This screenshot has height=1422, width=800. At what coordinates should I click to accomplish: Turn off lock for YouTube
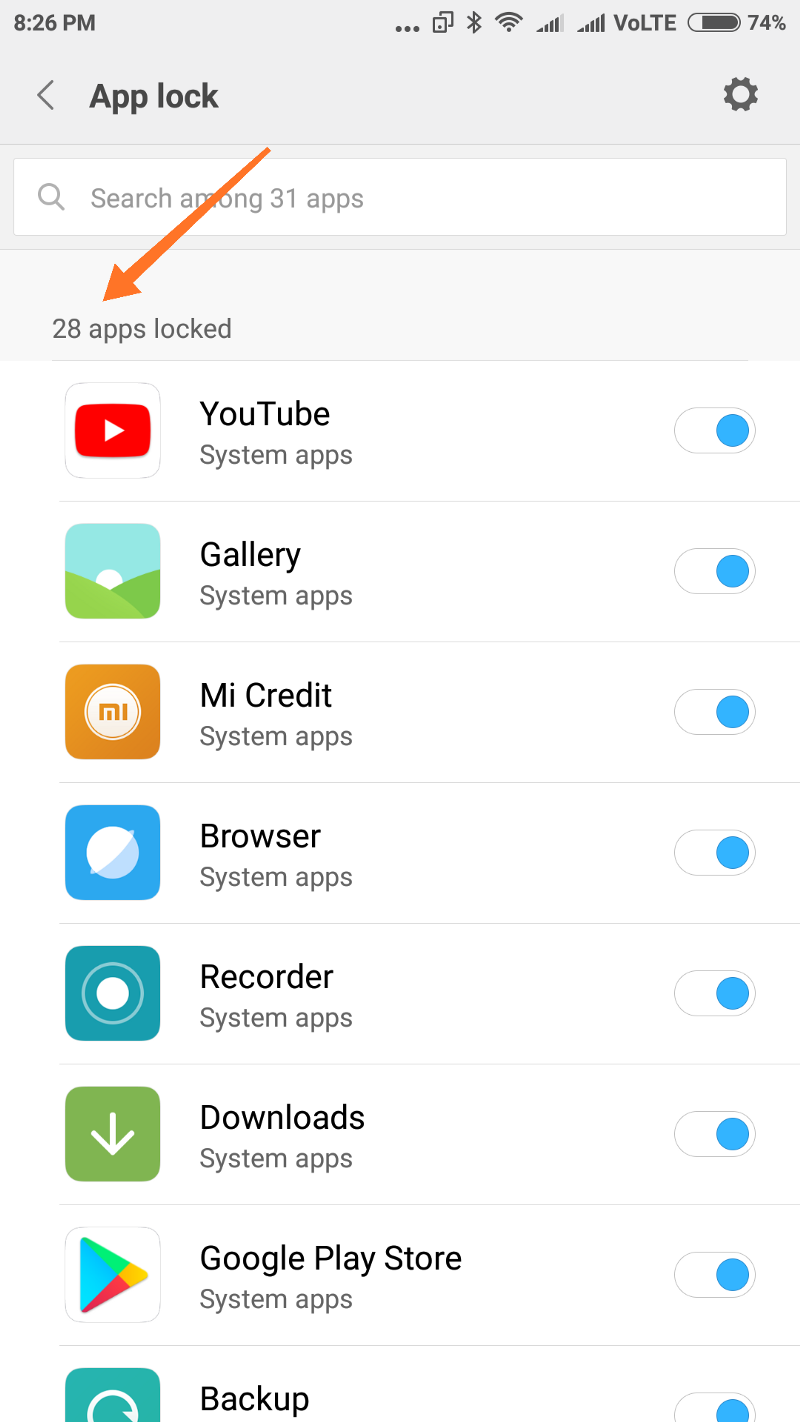715,431
